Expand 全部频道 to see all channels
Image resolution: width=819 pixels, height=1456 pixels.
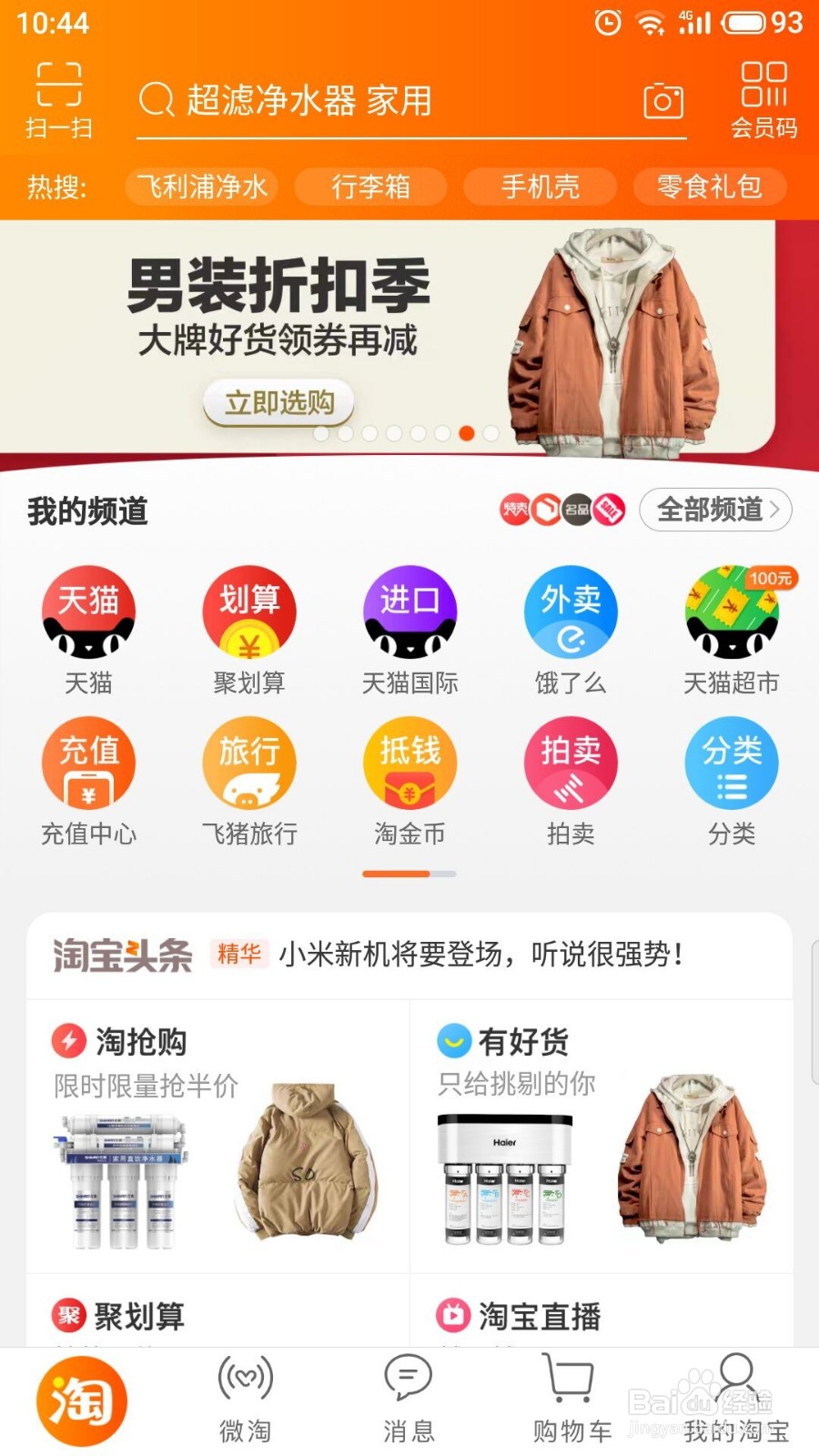(x=715, y=511)
